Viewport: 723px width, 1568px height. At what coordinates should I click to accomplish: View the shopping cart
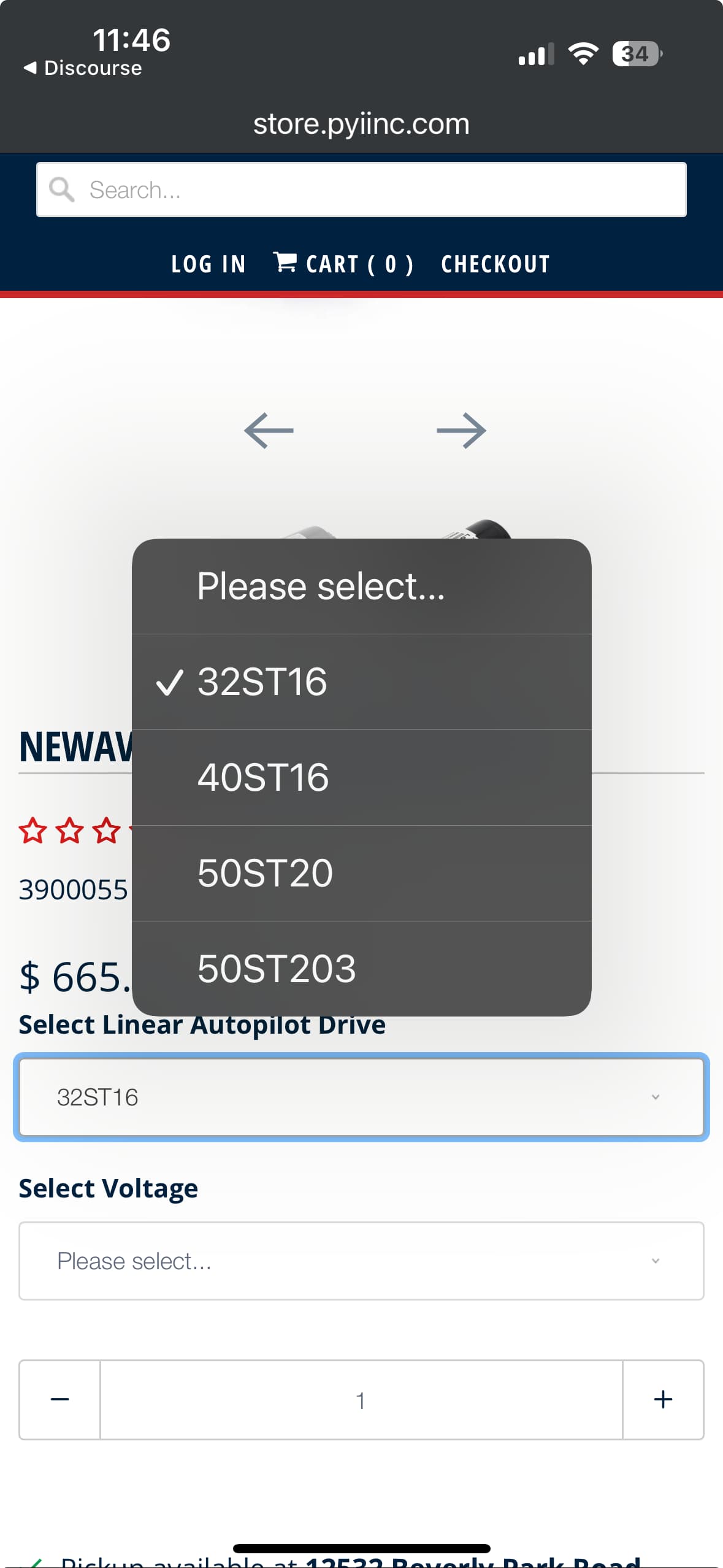[343, 264]
